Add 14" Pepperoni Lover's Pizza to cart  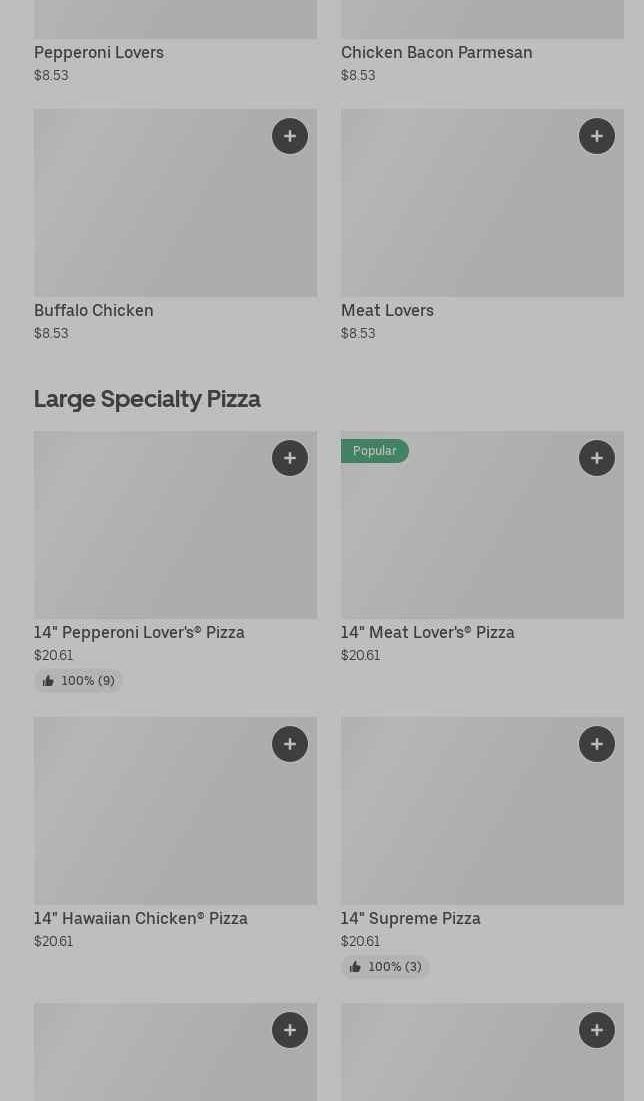[290, 458]
